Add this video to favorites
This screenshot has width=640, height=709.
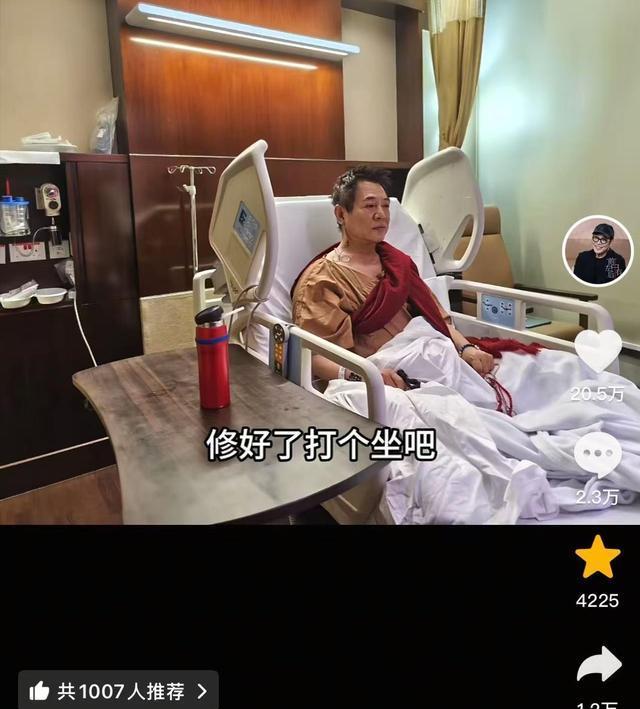(x=597, y=558)
